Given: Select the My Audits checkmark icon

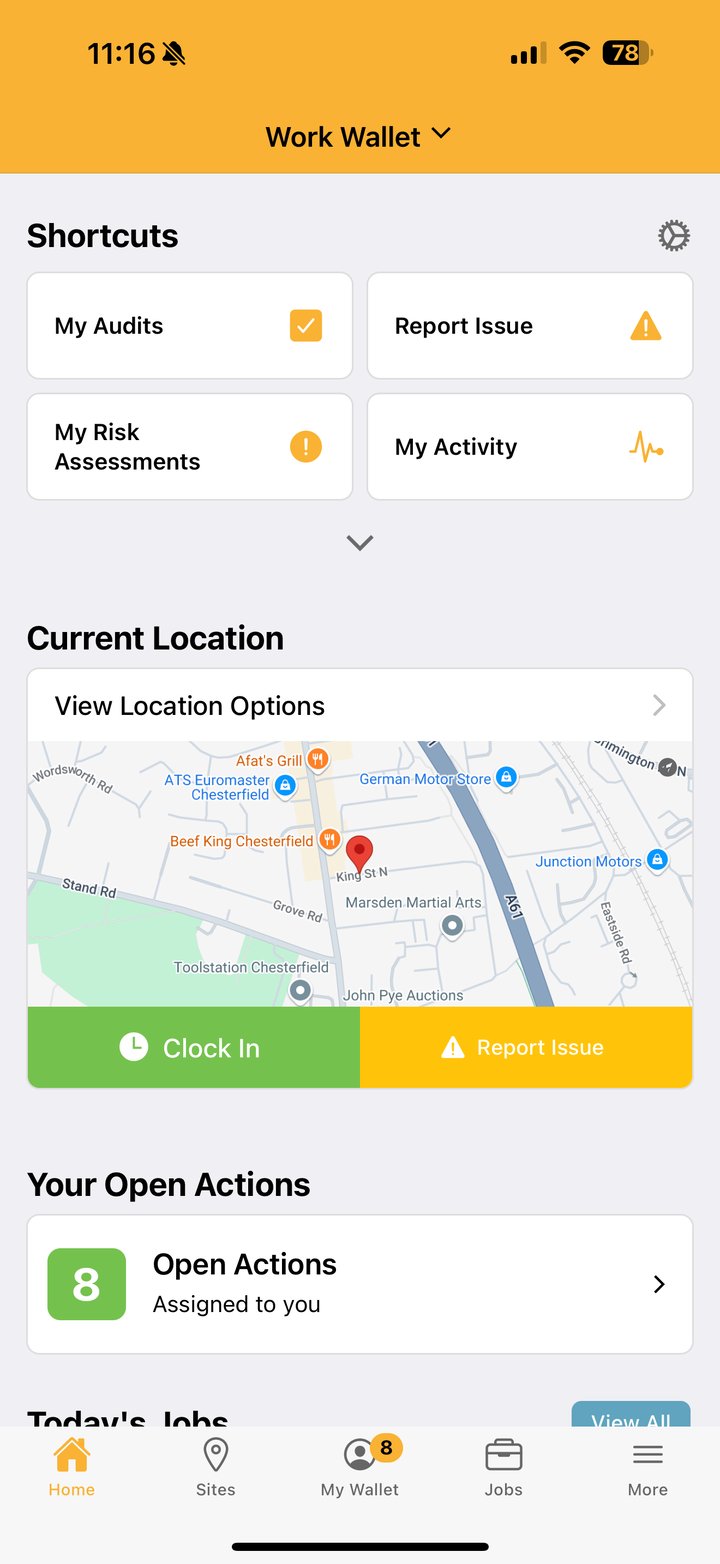Looking at the screenshot, I should [x=305, y=325].
